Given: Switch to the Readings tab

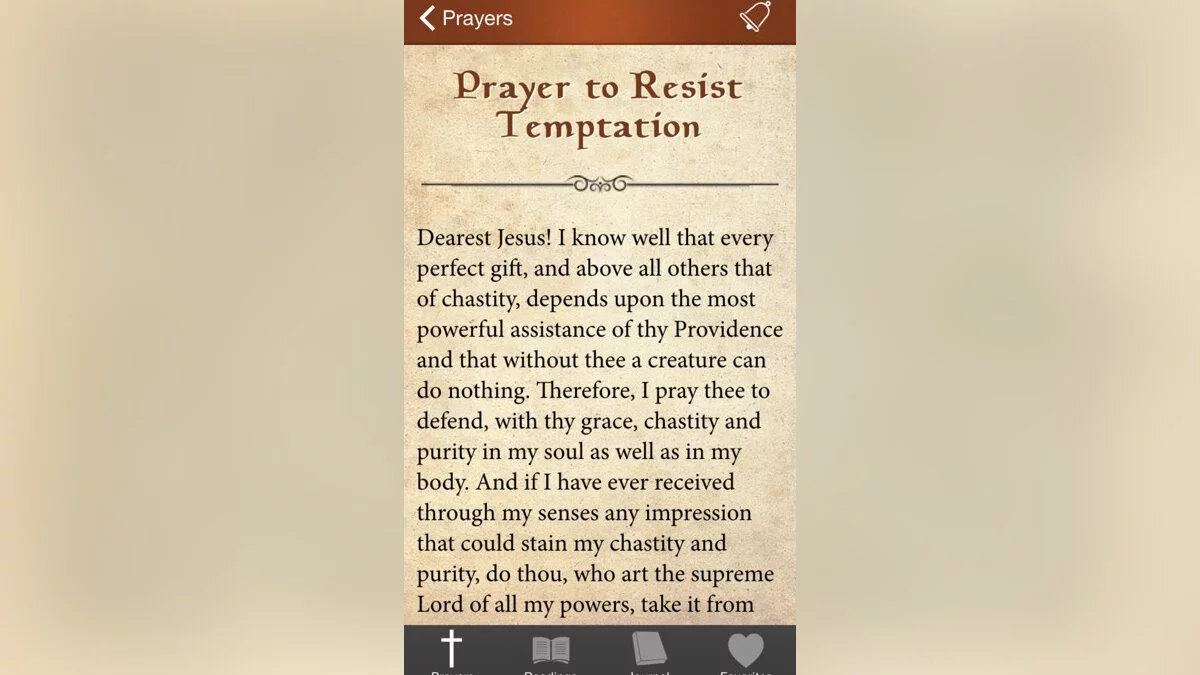Looking at the screenshot, I should point(550,650).
